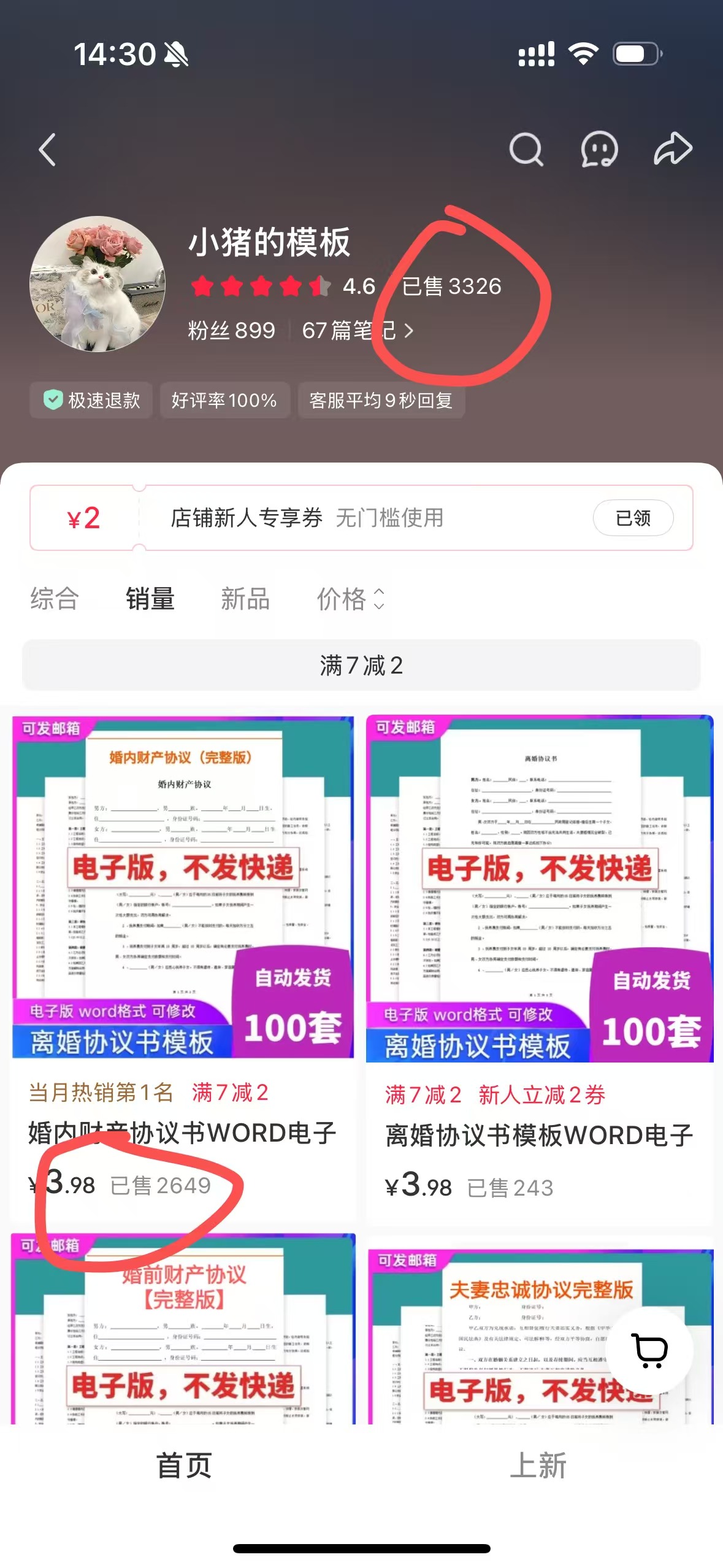Switch to the 综合 sorting tab
Screen dimensions: 723x1568
tap(55, 599)
